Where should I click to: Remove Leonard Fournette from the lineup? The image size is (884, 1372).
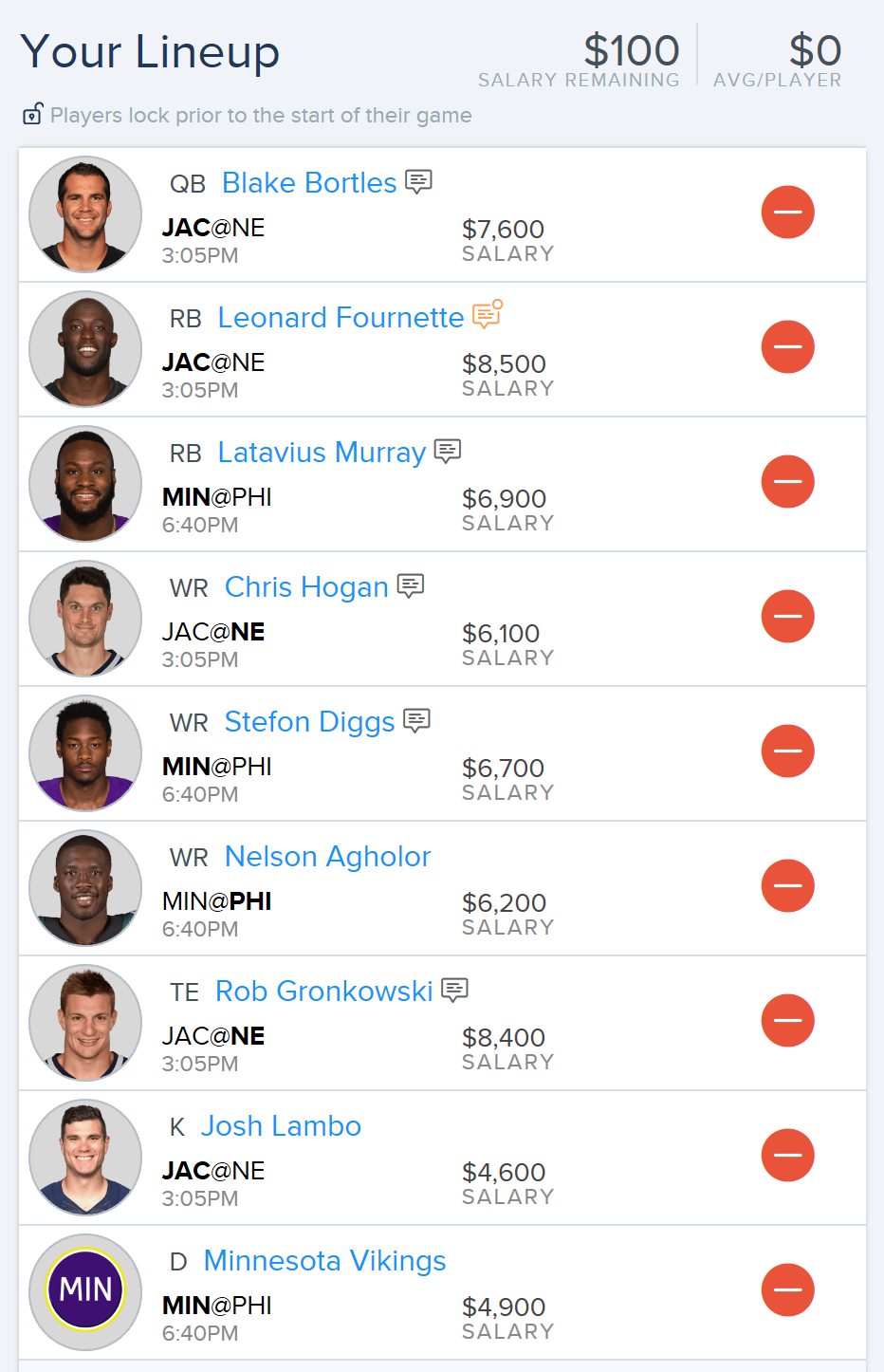point(787,346)
